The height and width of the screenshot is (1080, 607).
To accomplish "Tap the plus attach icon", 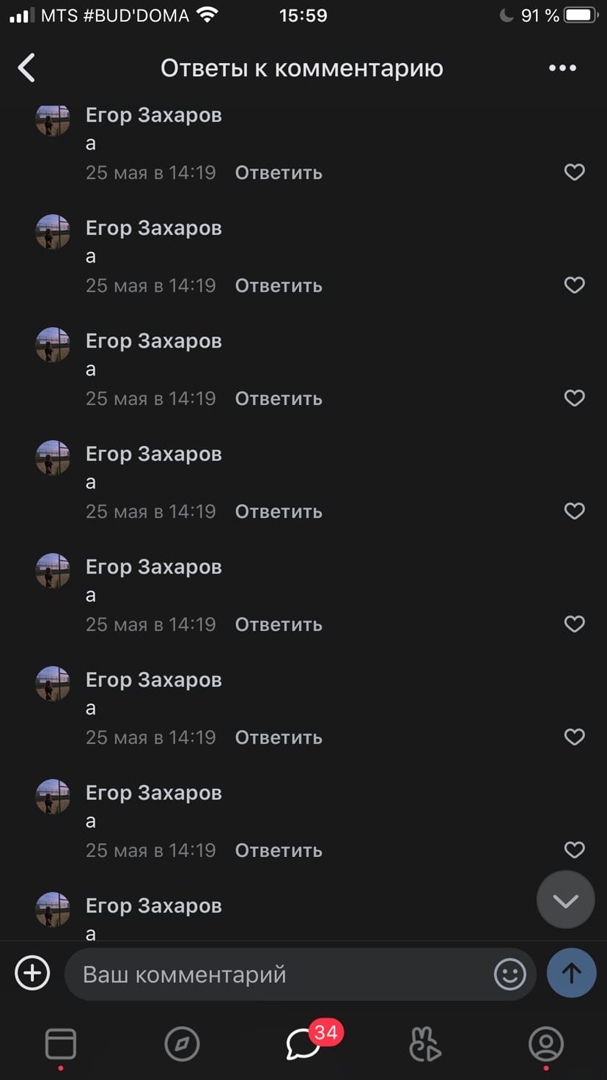I will point(32,973).
